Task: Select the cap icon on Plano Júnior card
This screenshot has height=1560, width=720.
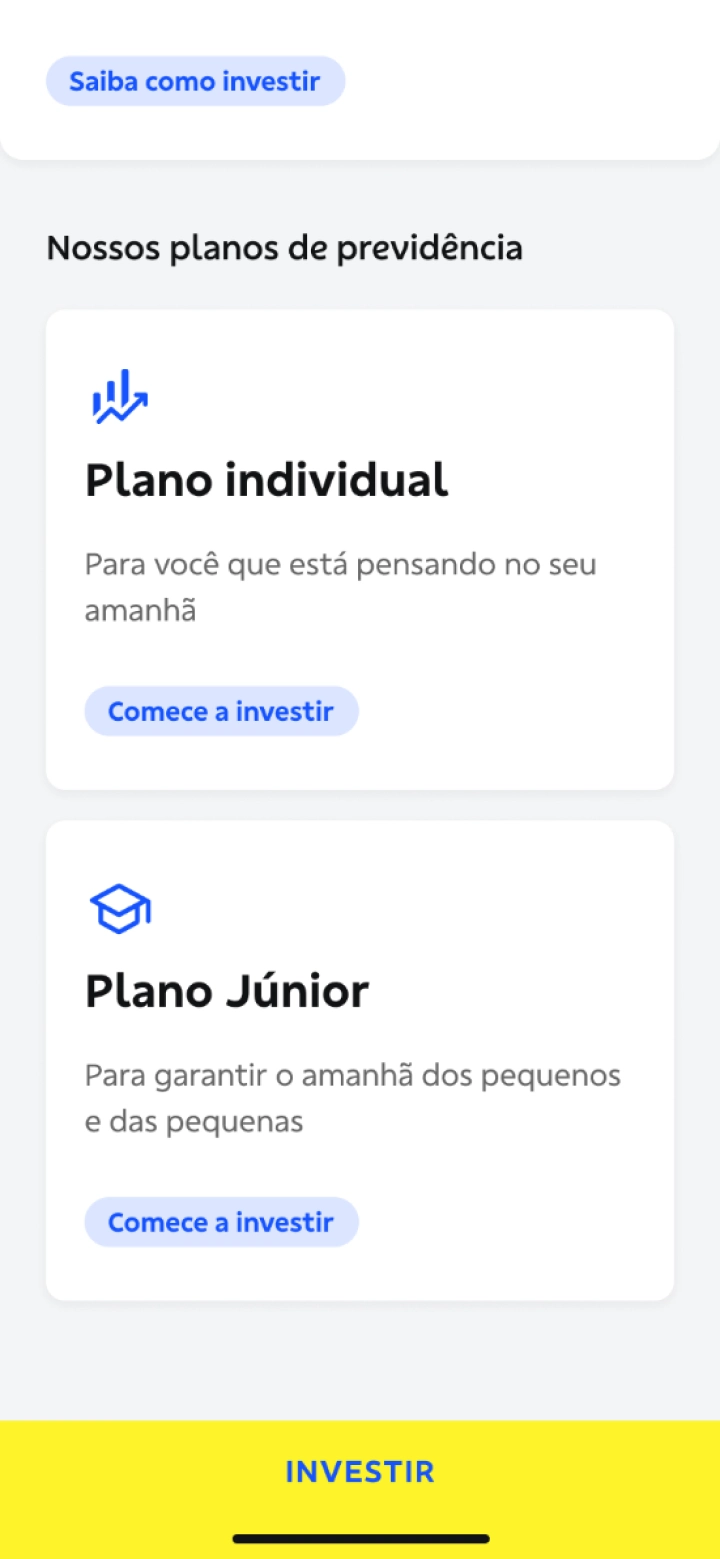Action: (x=120, y=907)
